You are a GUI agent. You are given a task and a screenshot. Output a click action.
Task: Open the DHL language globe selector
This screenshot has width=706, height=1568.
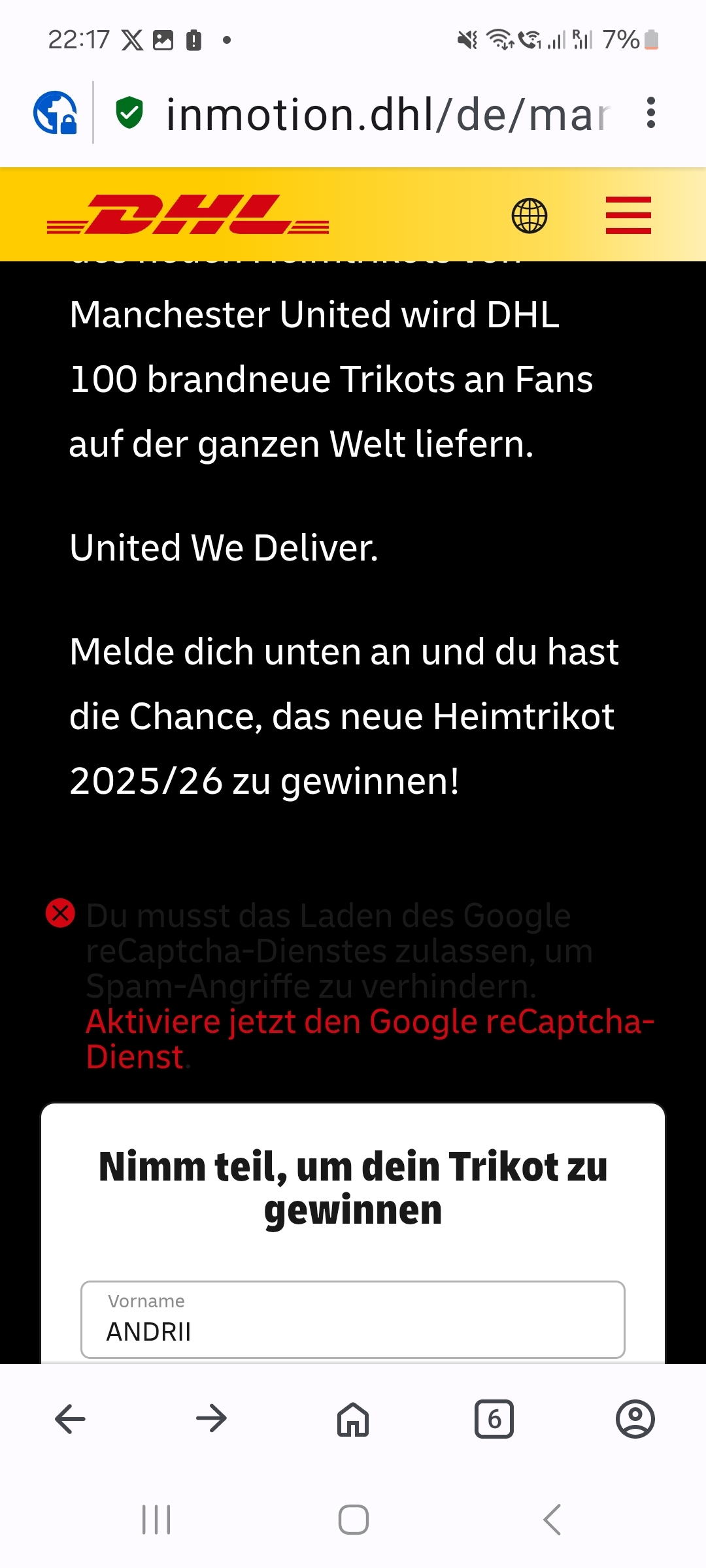(x=529, y=216)
